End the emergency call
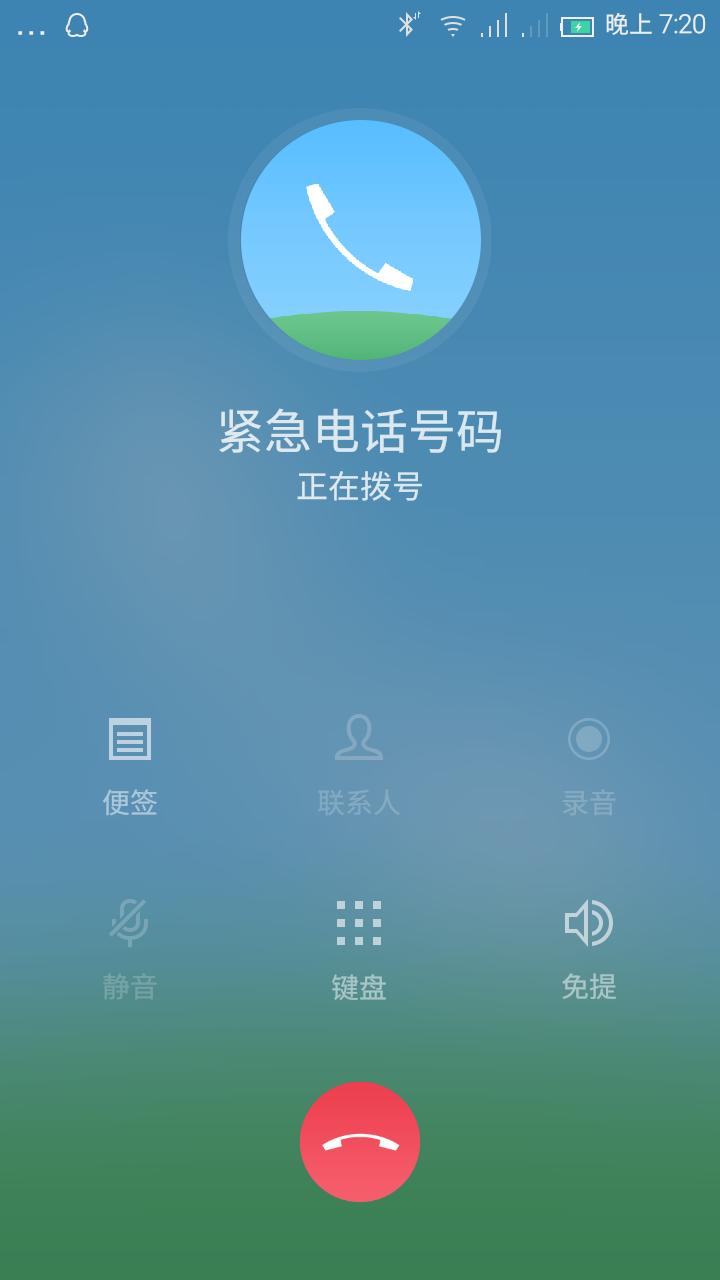This screenshot has height=1280, width=720. (x=360, y=1142)
